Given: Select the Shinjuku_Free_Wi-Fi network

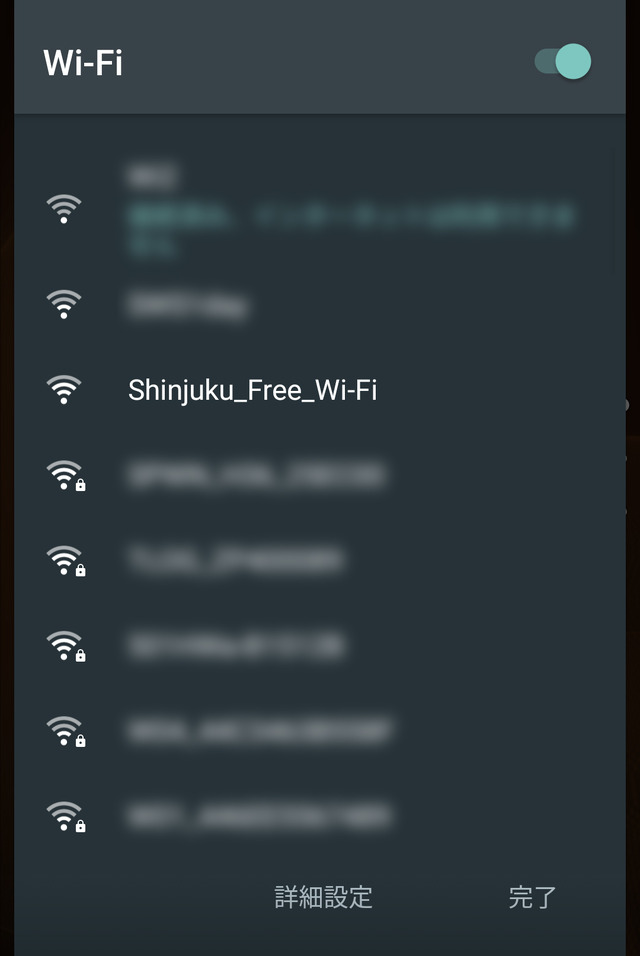Looking at the screenshot, I should [x=252, y=390].
